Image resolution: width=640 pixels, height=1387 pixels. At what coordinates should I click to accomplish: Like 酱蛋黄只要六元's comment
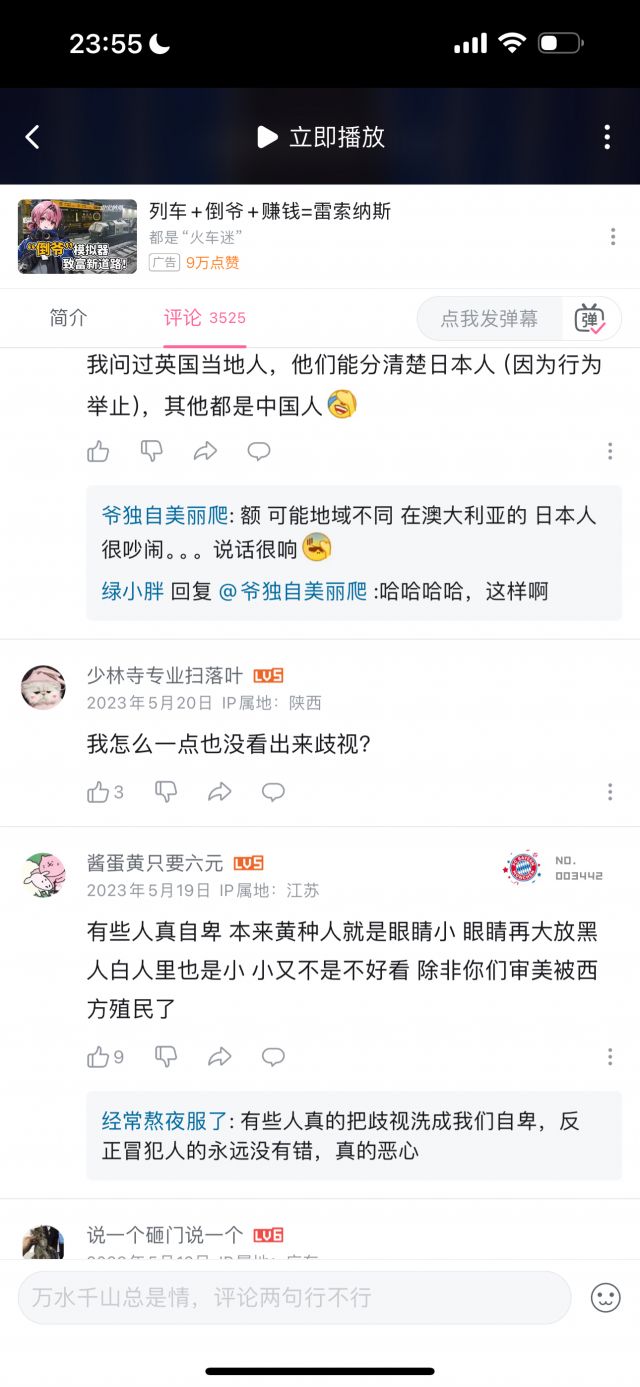coord(99,1056)
